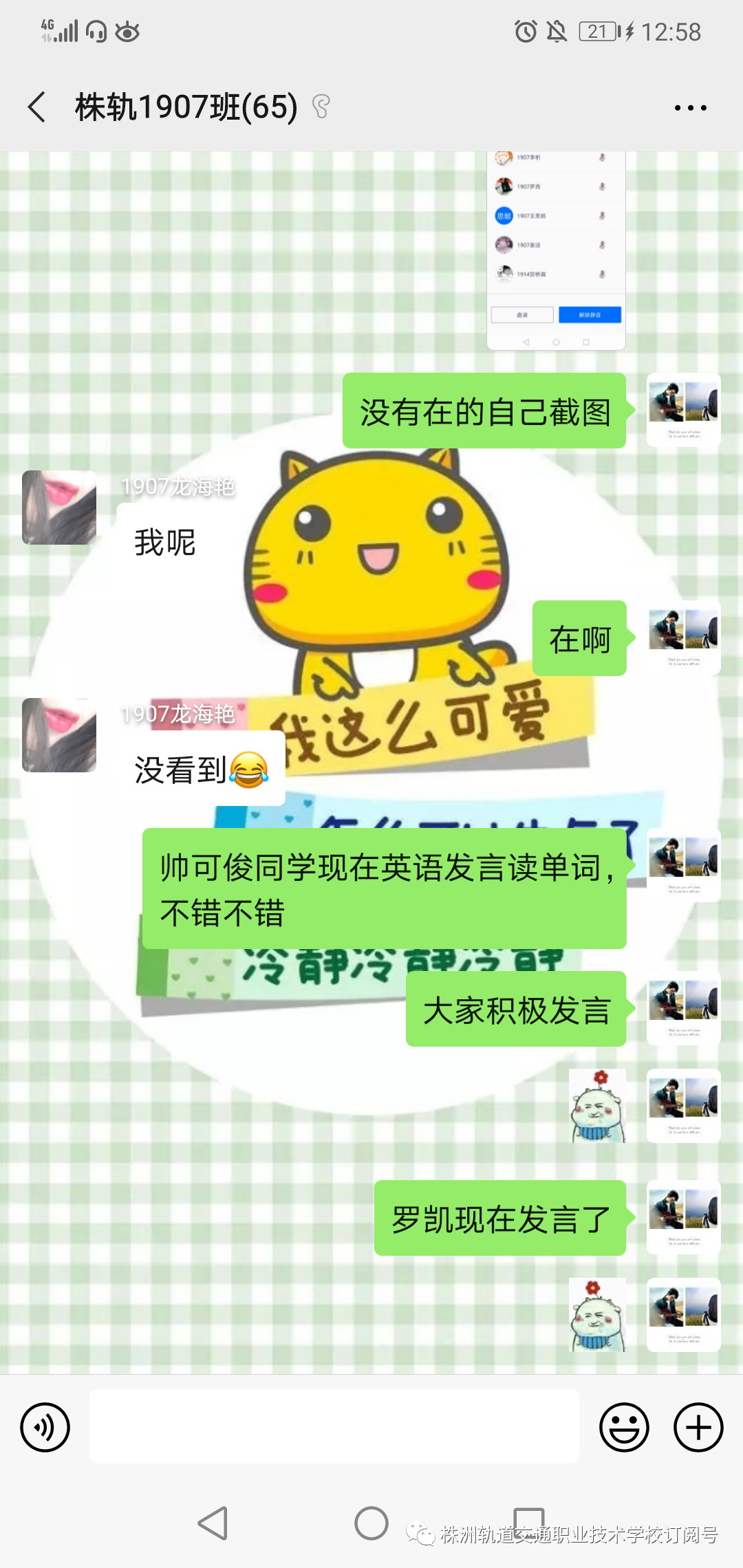This screenshot has width=743, height=1568.
Task: View the sticker below 大家积极发言
Action: point(598,1106)
